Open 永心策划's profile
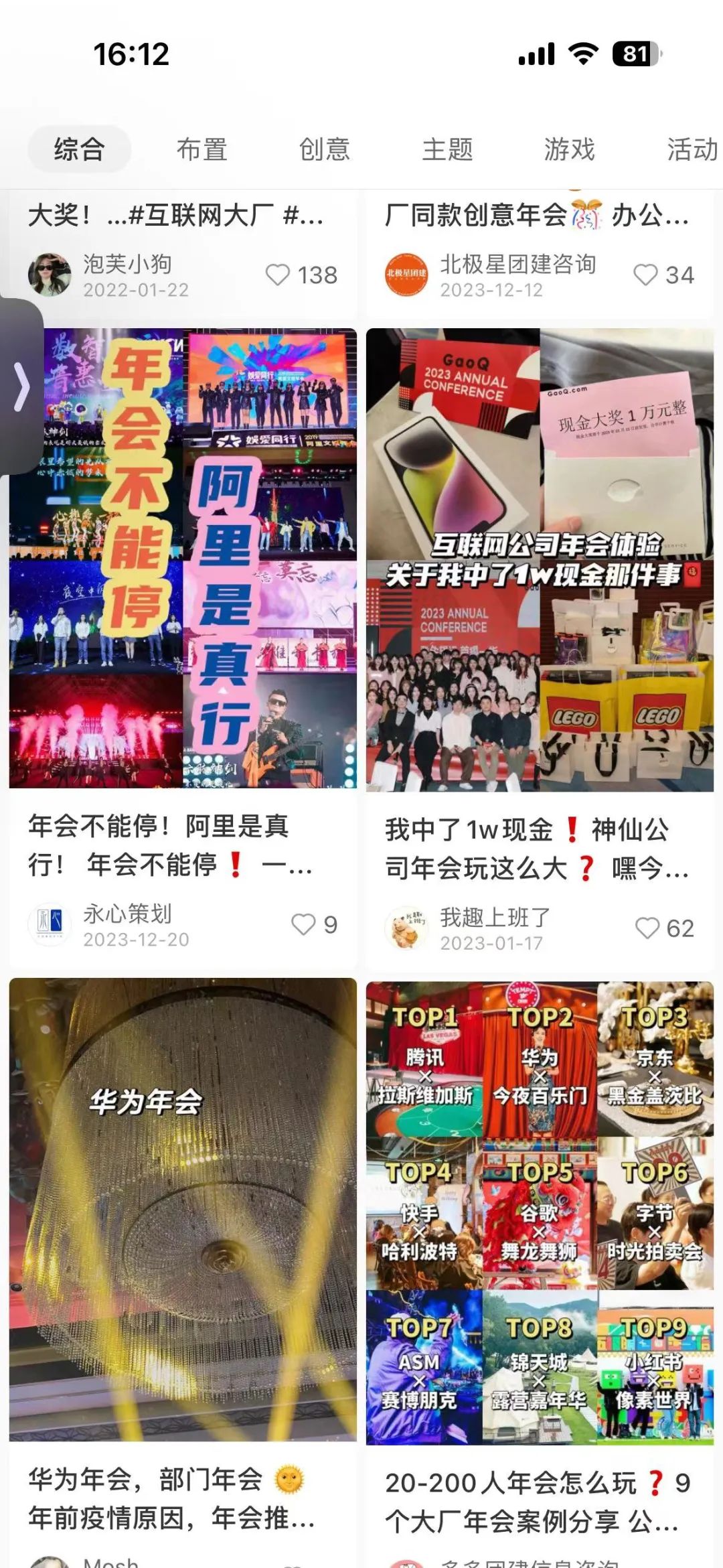The image size is (723, 1568). point(50,925)
